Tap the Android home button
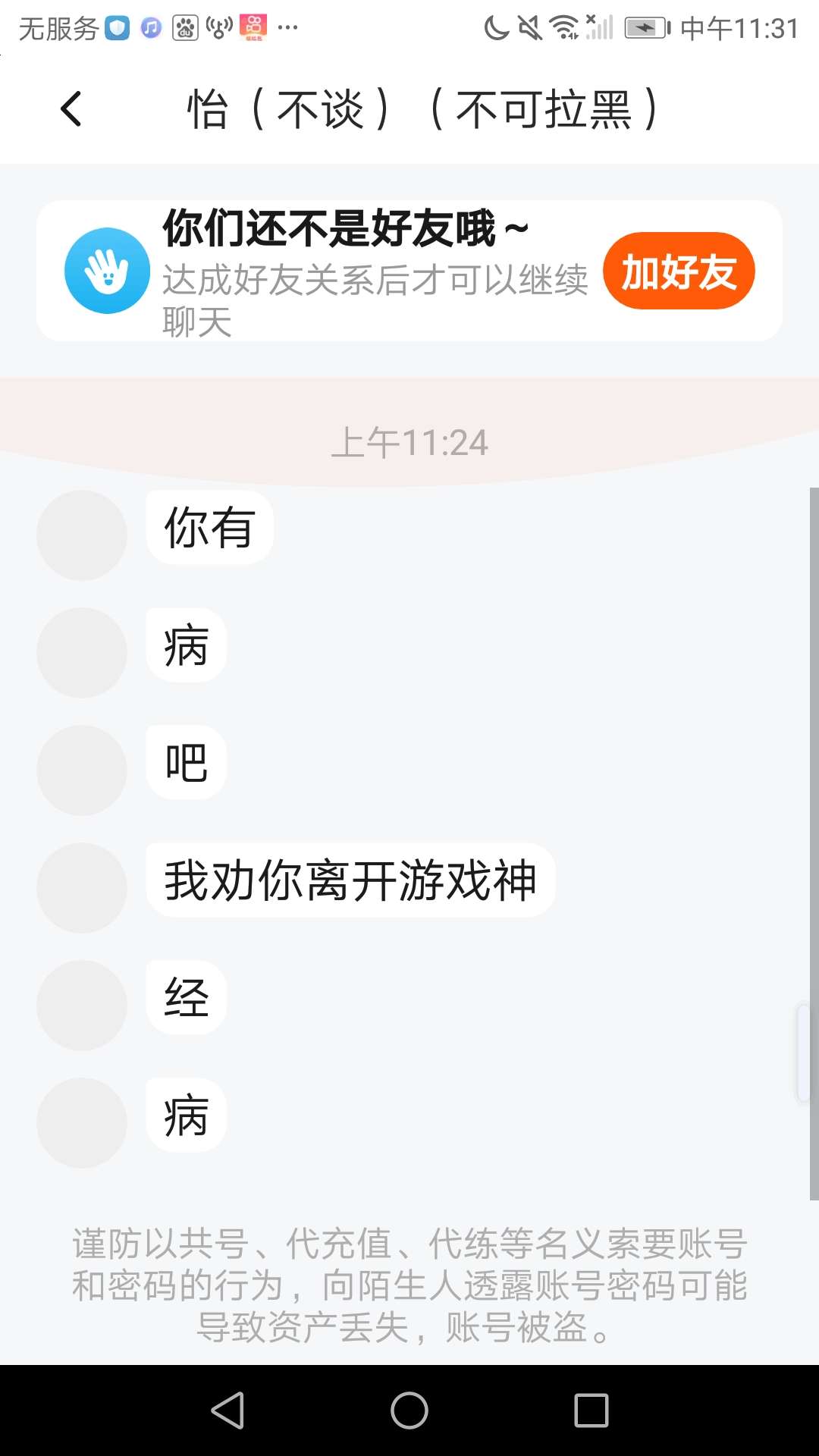Viewport: 819px width, 1456px height. pos(409,1410)
